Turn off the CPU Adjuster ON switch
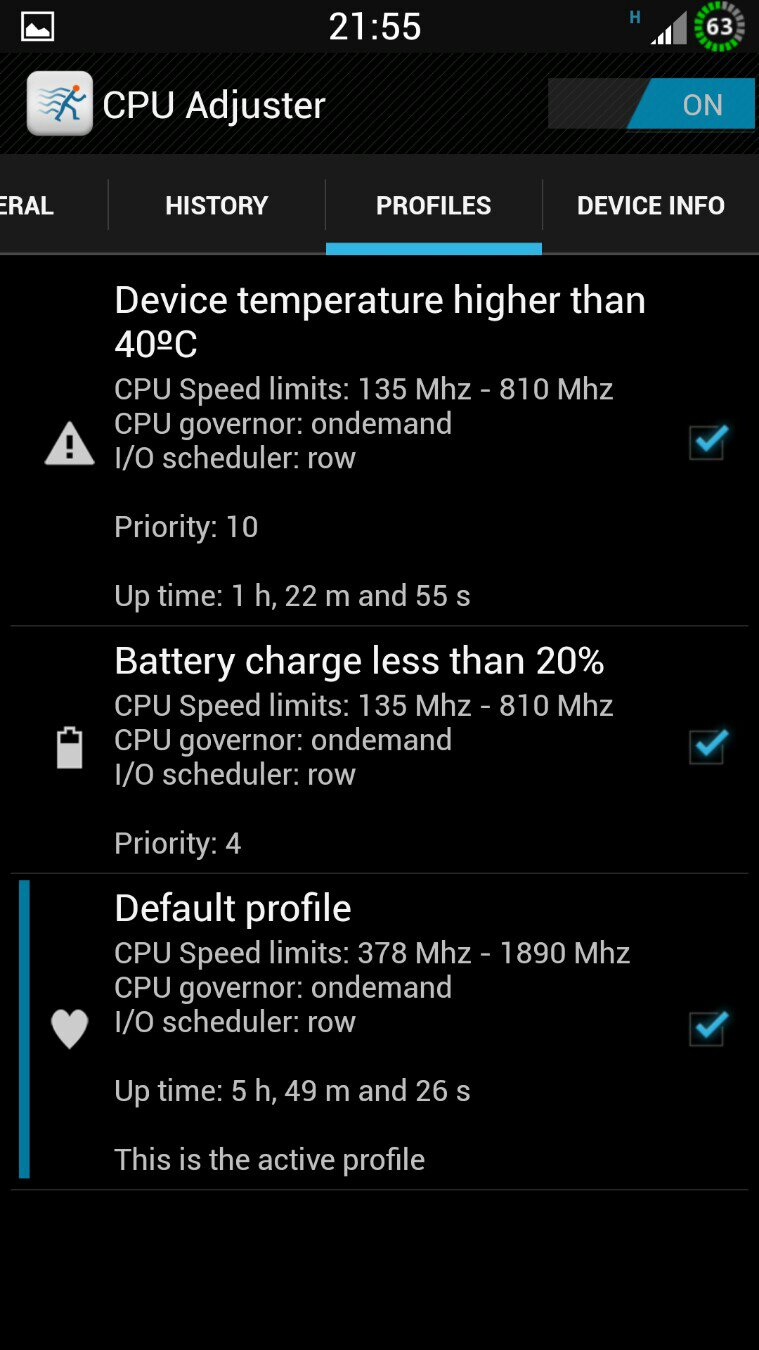This screenshot has height=1350, width=759. click(651, 104)
